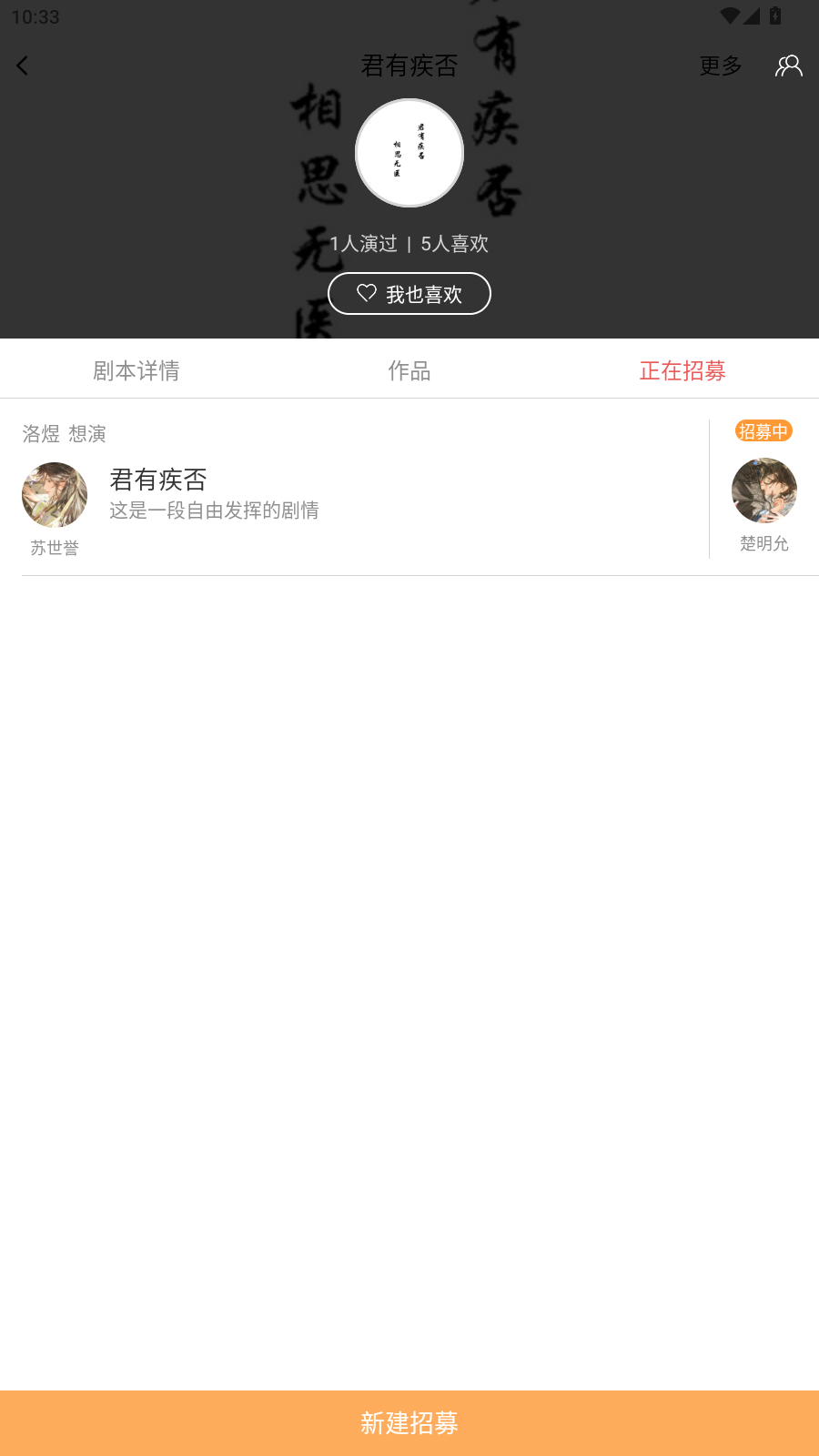View 苏世誉 role avatar
This screenshot has width=819, height=1456.
(55, 495)
